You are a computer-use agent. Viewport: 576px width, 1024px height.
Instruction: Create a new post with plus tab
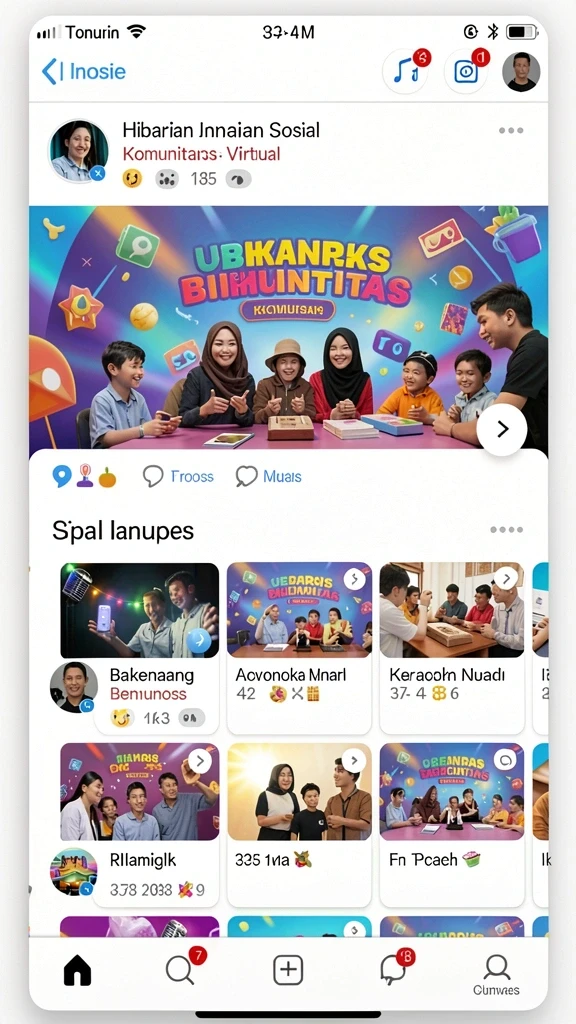tap(288, 970)
